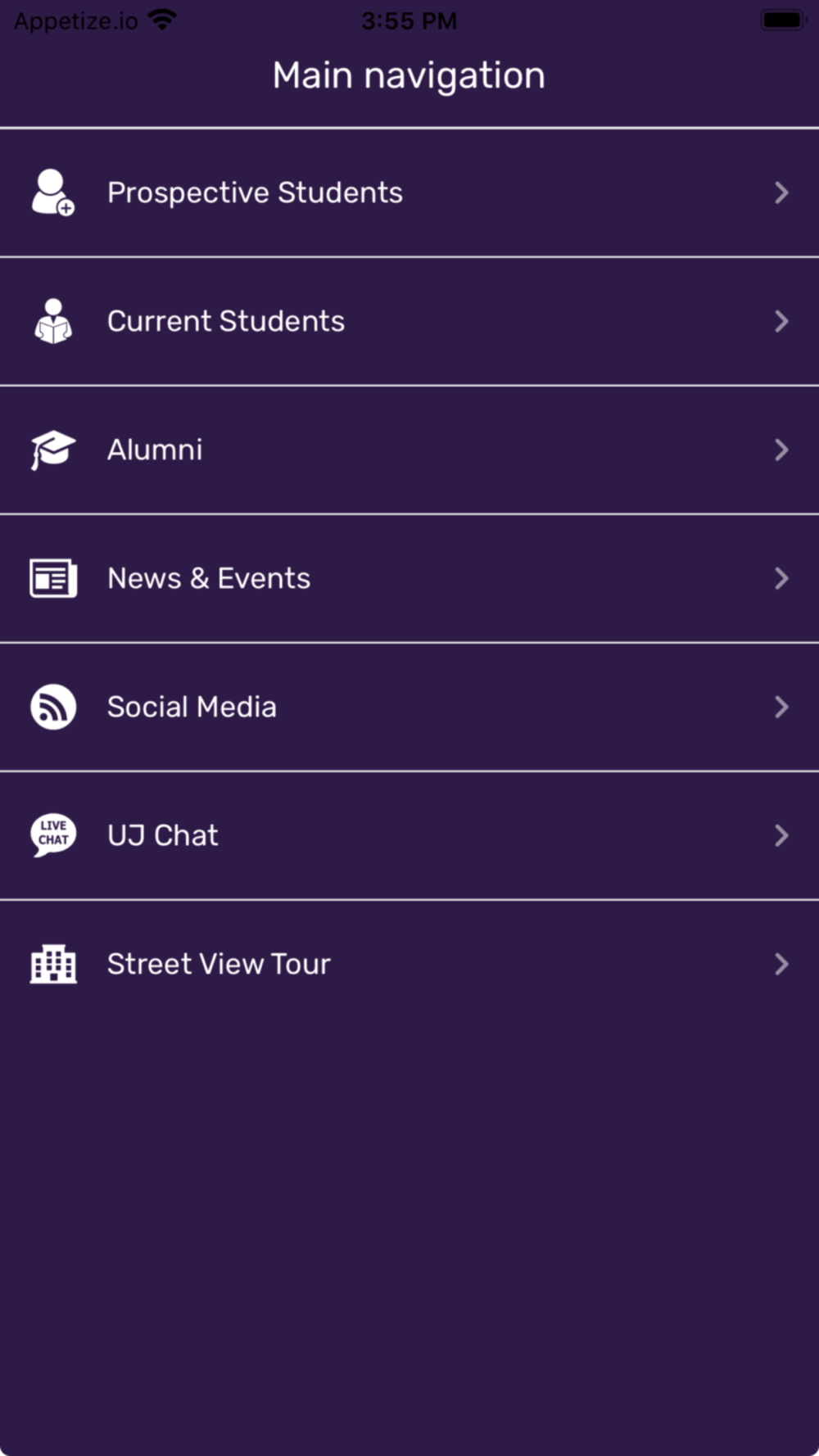Viewport: 819px width, 1456px height.
Task: Launch the Street View Tour
Action: pyautogui.click(x=219, y=965)
